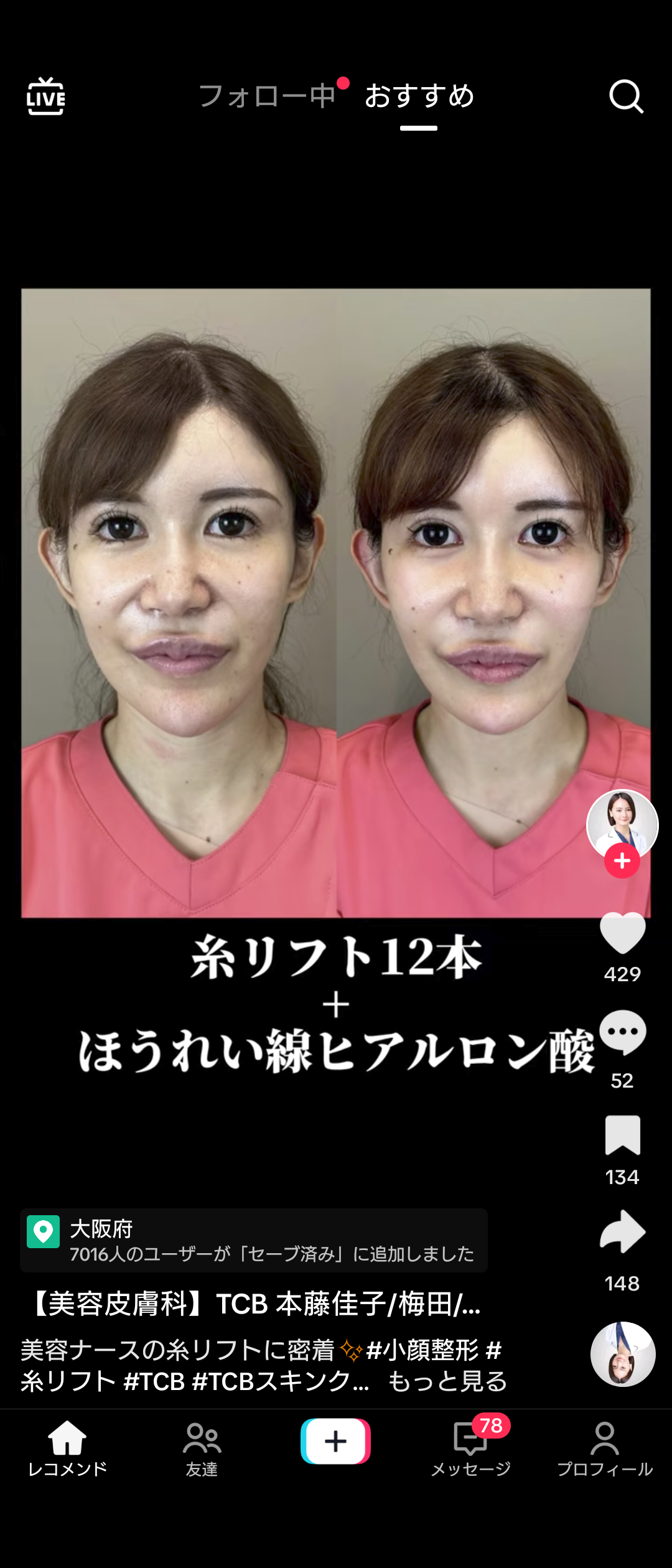This screenshot has height=1568, width=672.
Task: Open the 大阪府 location tag
Action: click(253, 1240)
